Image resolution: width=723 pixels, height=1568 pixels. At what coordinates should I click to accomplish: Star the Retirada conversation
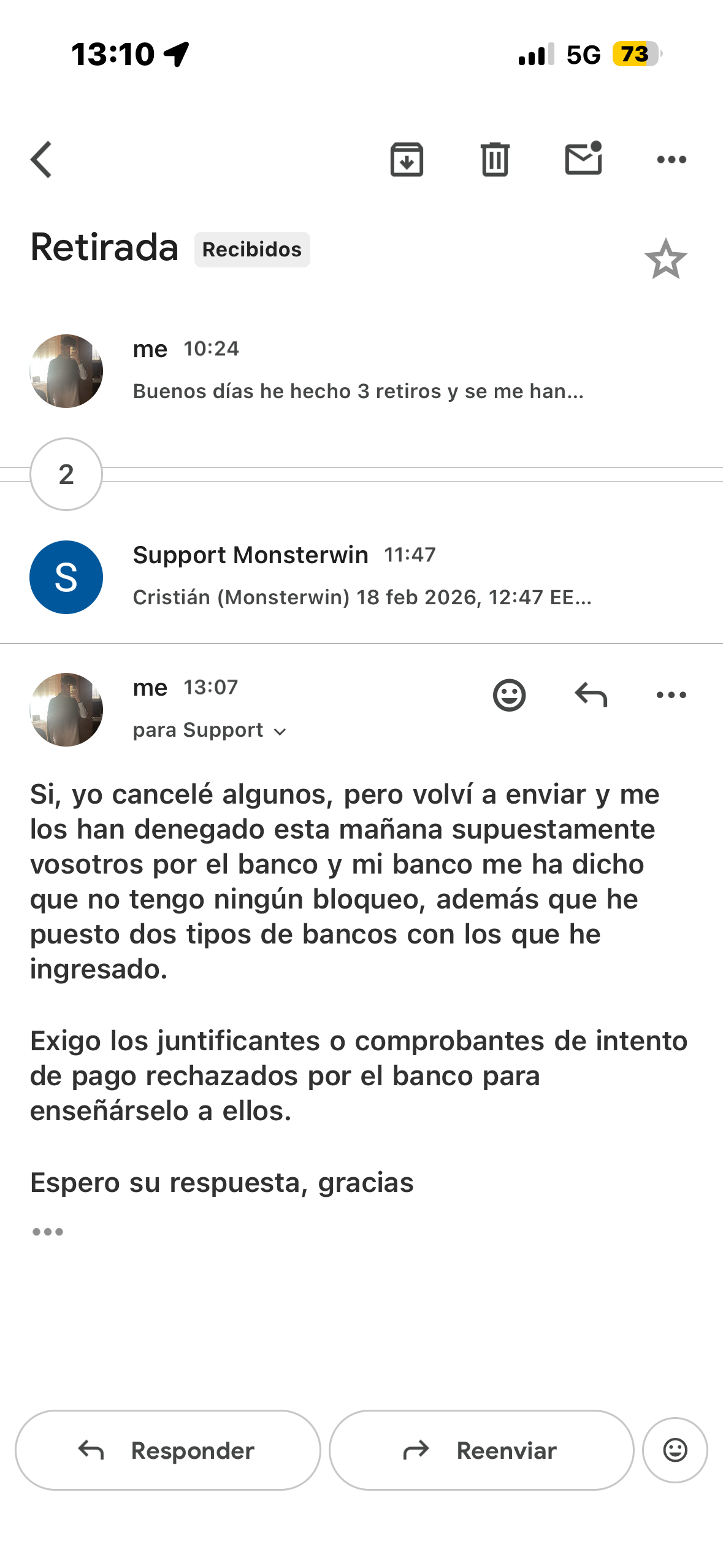665,259
